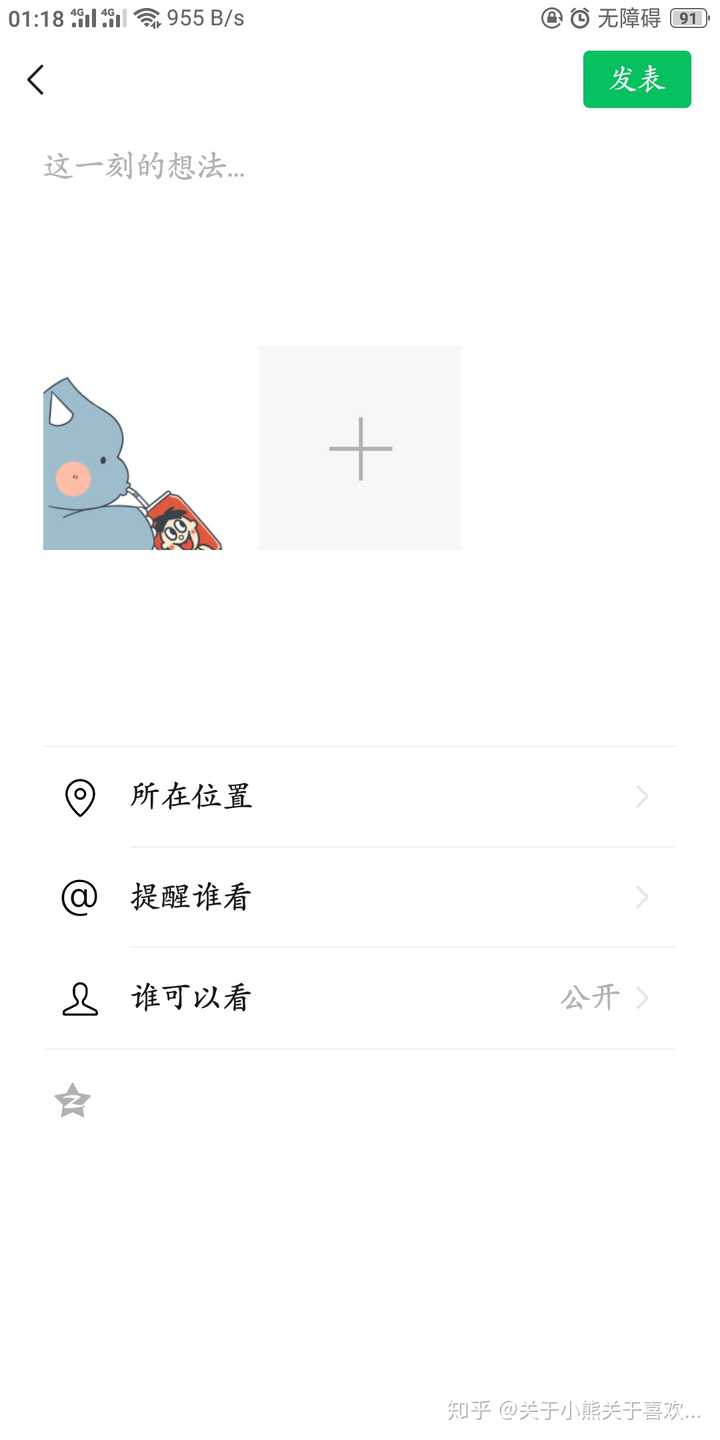This screenshot has width=720, height=1440.
Task: Toggle the Qzone star sync icon
Action: click(72, 1101)
